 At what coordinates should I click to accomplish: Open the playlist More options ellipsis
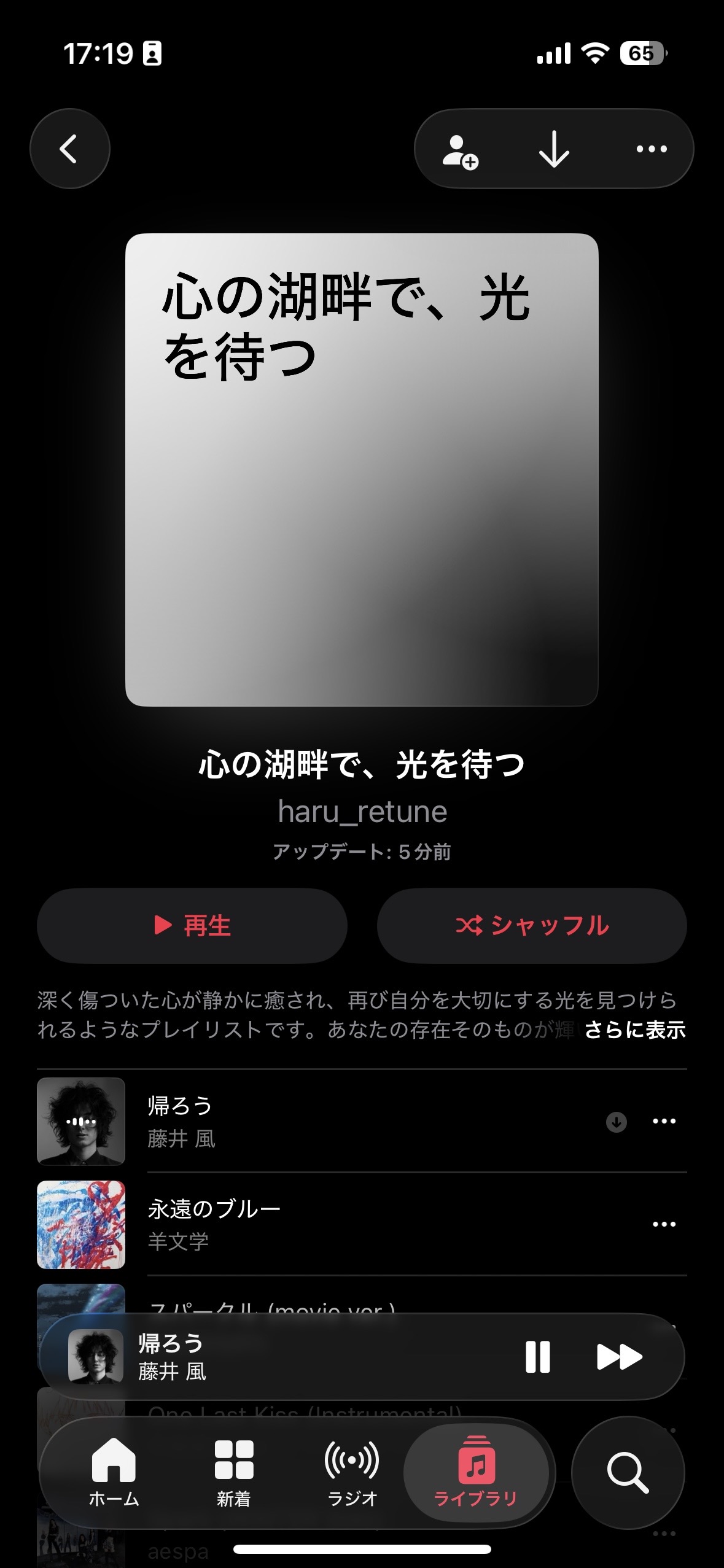coord(651,149)
